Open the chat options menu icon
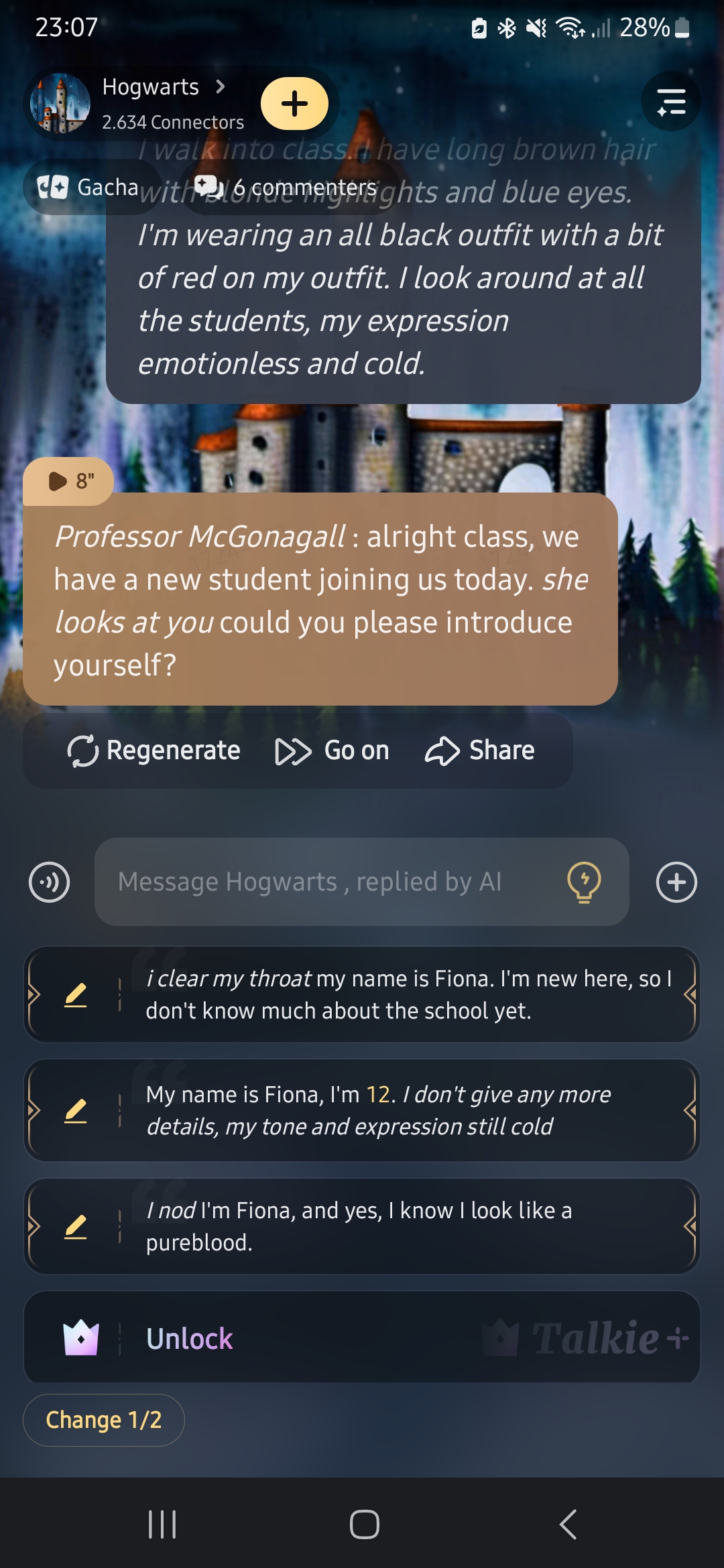 click(670, 102)
